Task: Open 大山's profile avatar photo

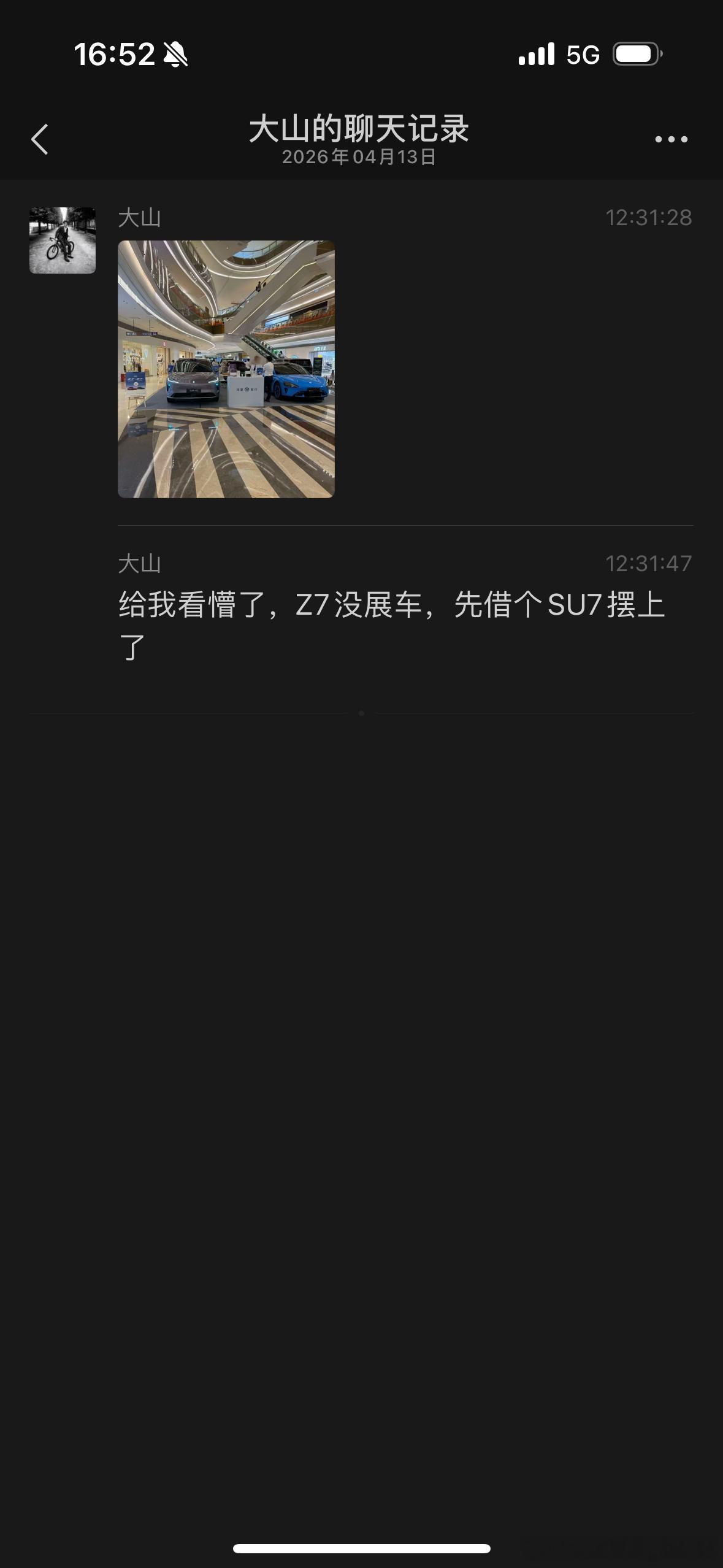Action: tap(62, 239)
